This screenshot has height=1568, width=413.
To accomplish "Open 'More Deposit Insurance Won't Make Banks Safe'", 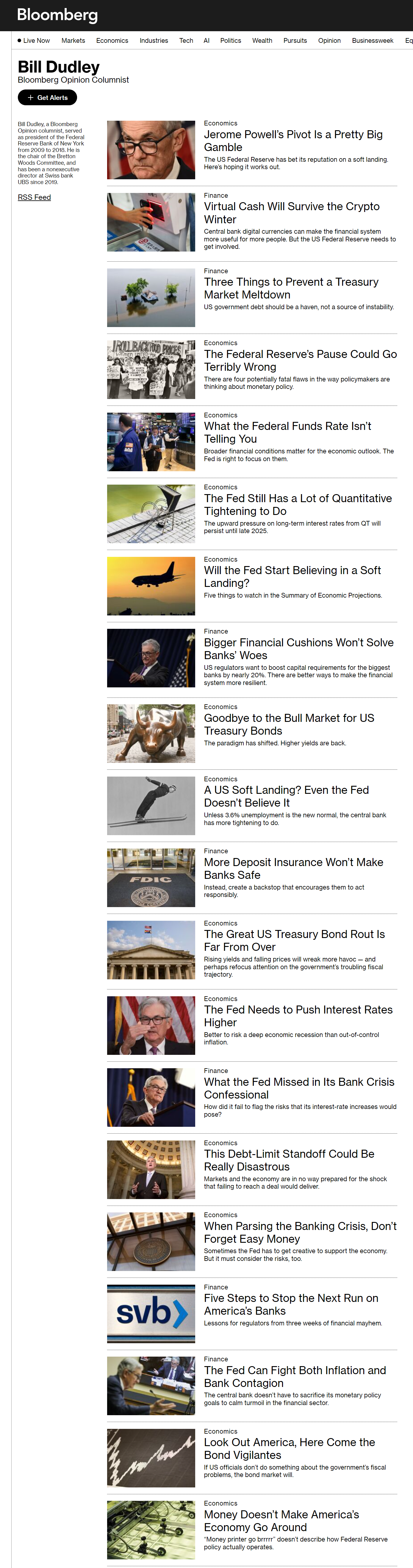I will (x=293, y=869).
